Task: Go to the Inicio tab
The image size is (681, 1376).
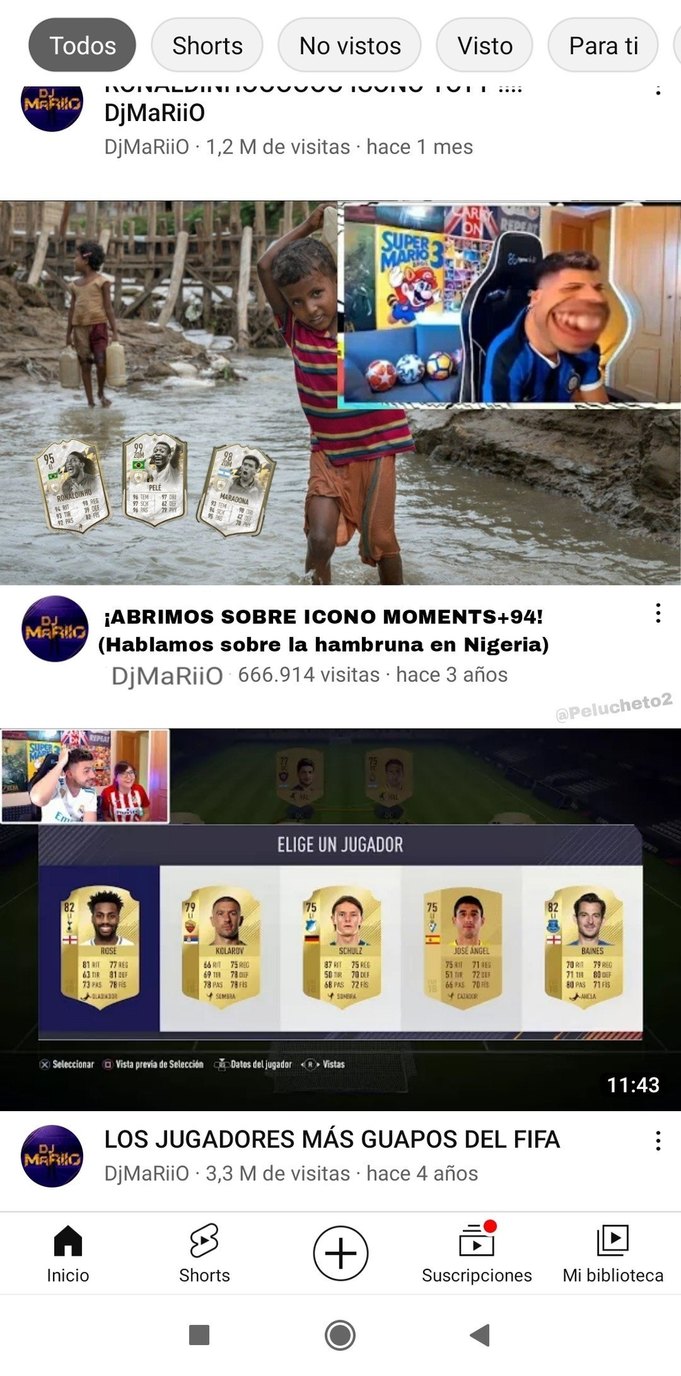Action: click(x=68, y=1254)
